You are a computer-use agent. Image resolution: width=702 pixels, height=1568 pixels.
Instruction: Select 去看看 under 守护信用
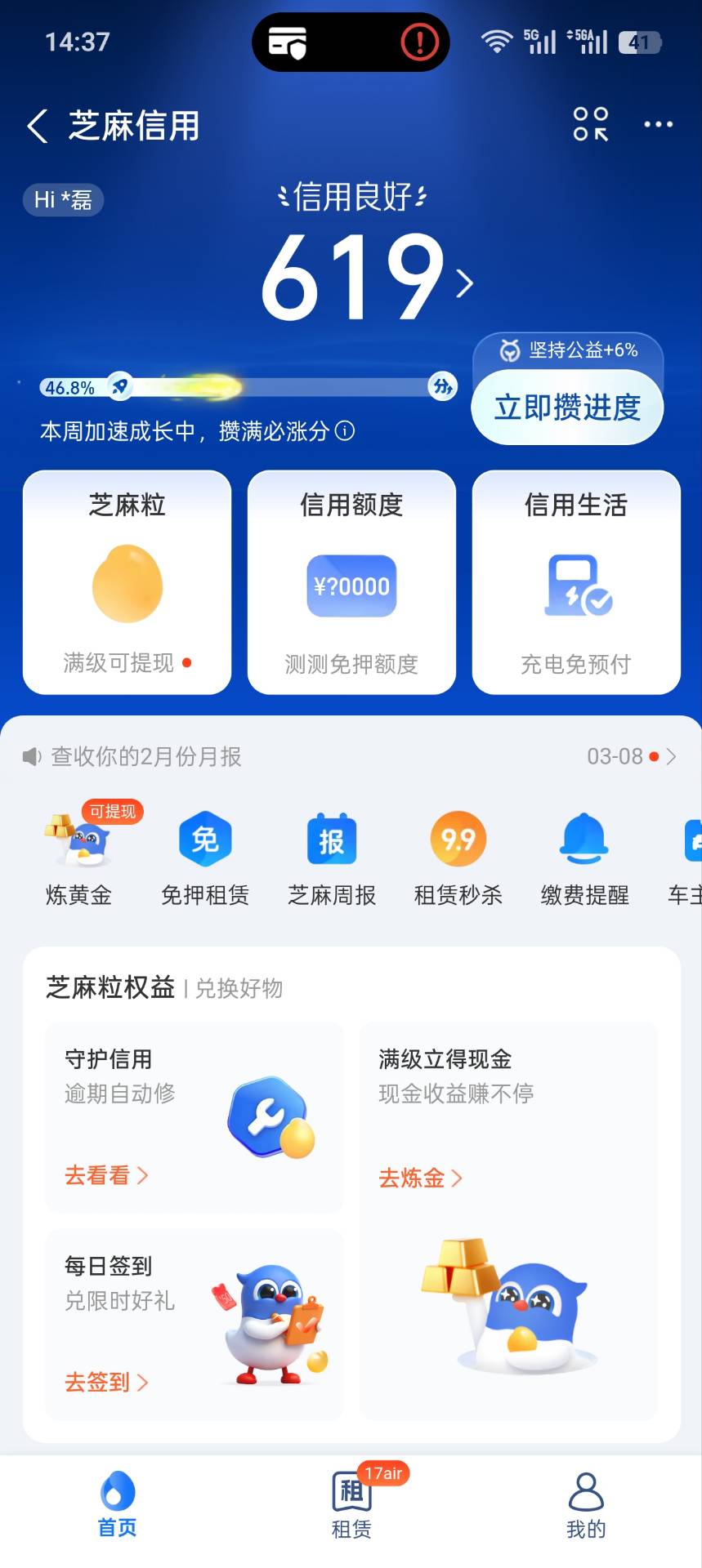tap(106, 1175)
